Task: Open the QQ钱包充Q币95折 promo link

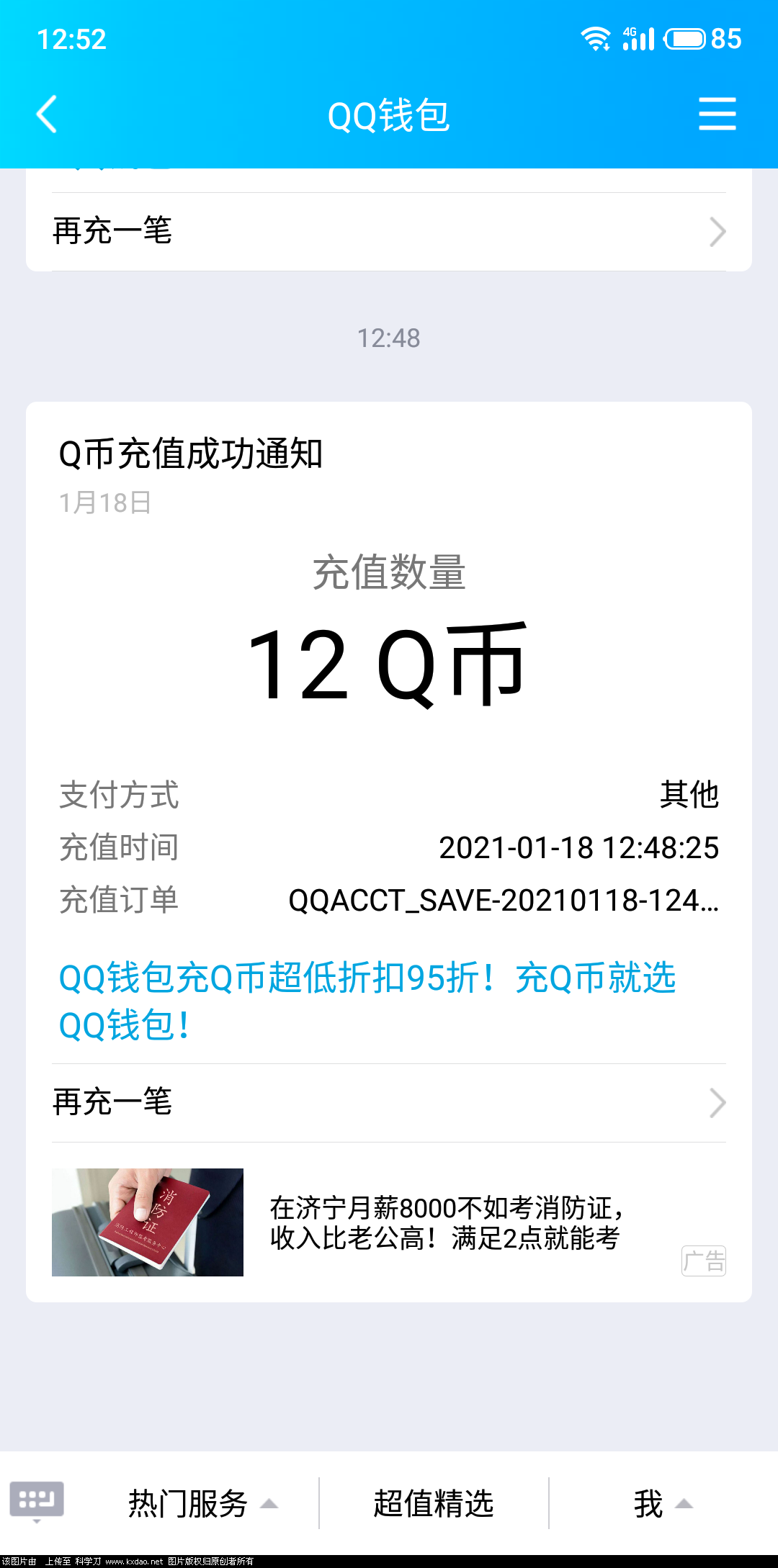Action: pos(367,1001)
